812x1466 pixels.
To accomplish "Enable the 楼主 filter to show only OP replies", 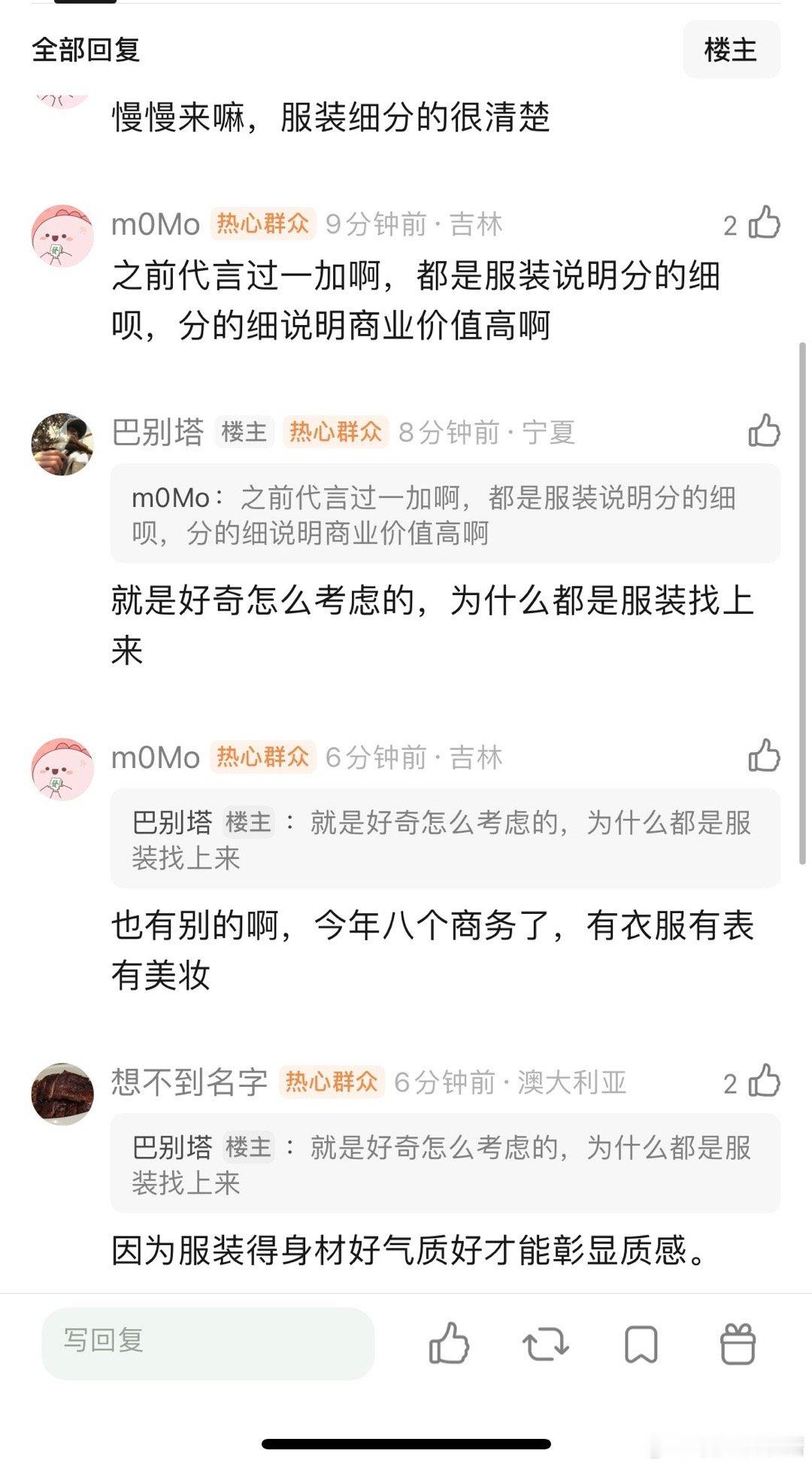I will [732, 50].
